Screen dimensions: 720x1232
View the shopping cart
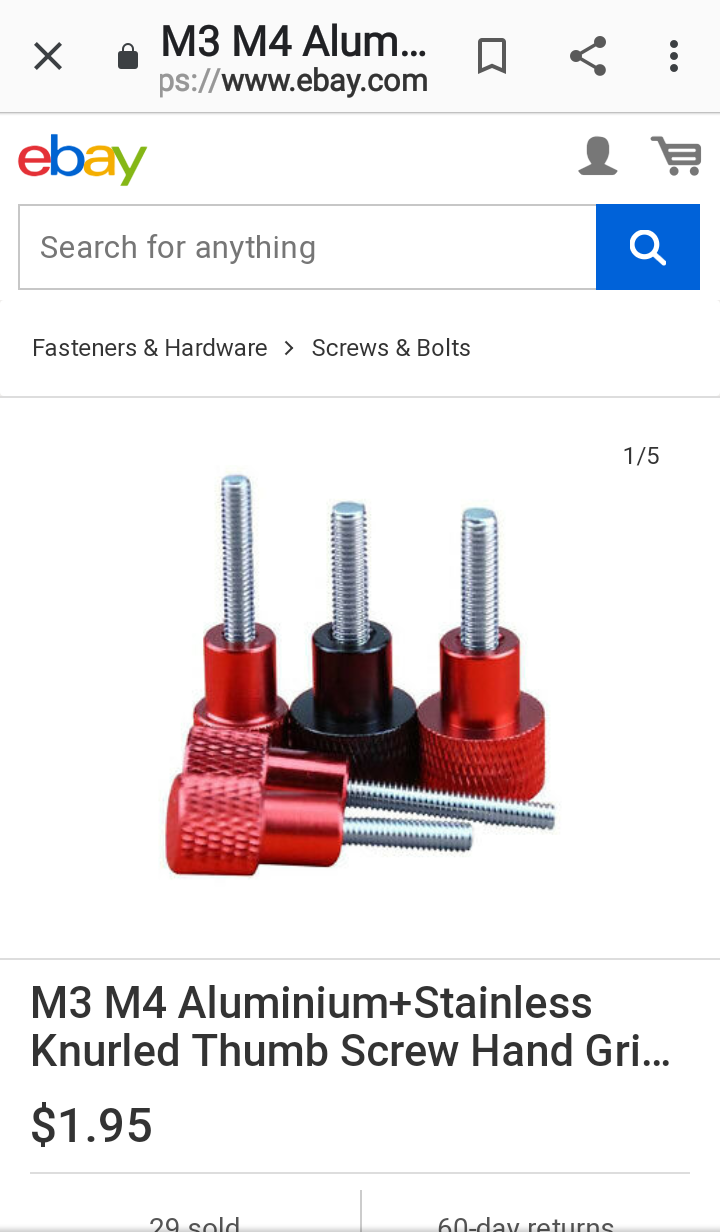pyautogui.click(x=676, y=157)
